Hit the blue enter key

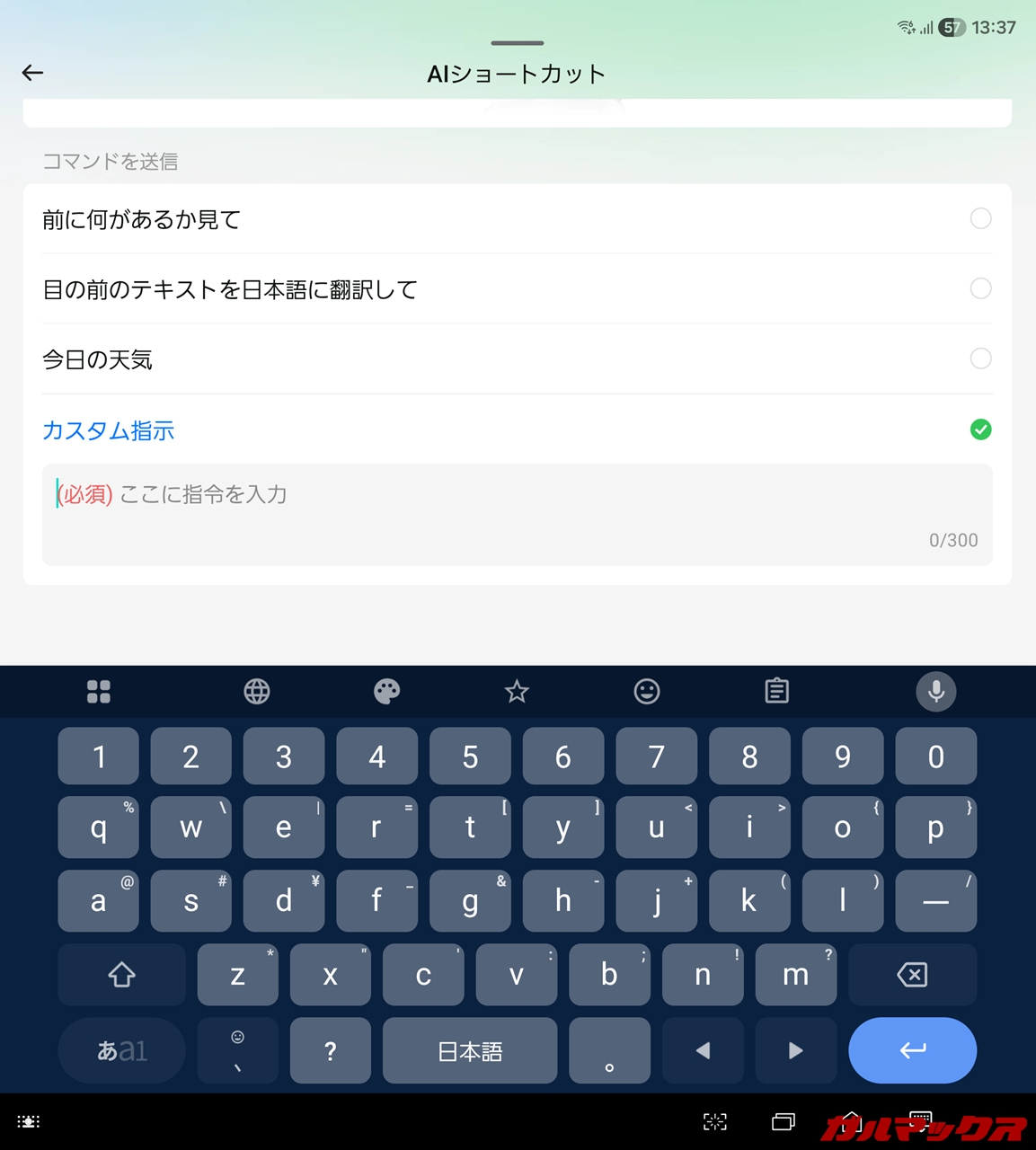pyautogui.click(x=912, y=1050)
